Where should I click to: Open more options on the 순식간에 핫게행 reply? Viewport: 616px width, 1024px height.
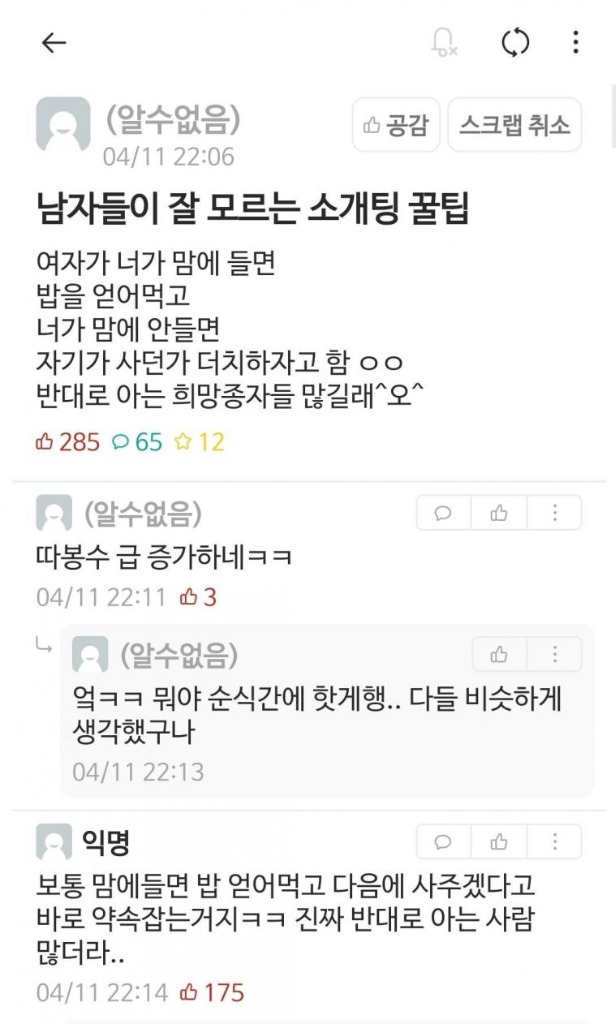coord(554,655)
